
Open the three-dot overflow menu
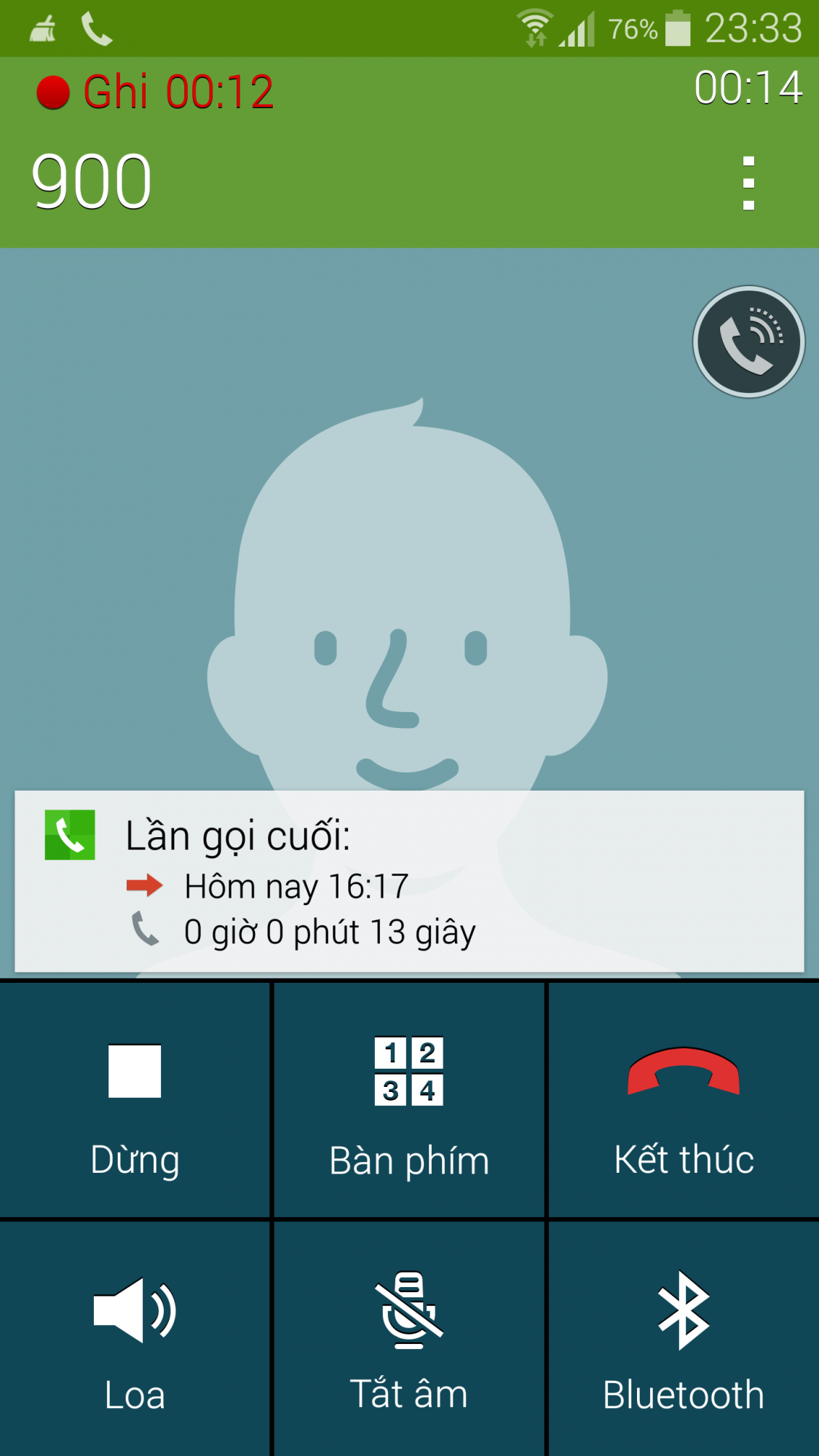[x=748, y=183]
